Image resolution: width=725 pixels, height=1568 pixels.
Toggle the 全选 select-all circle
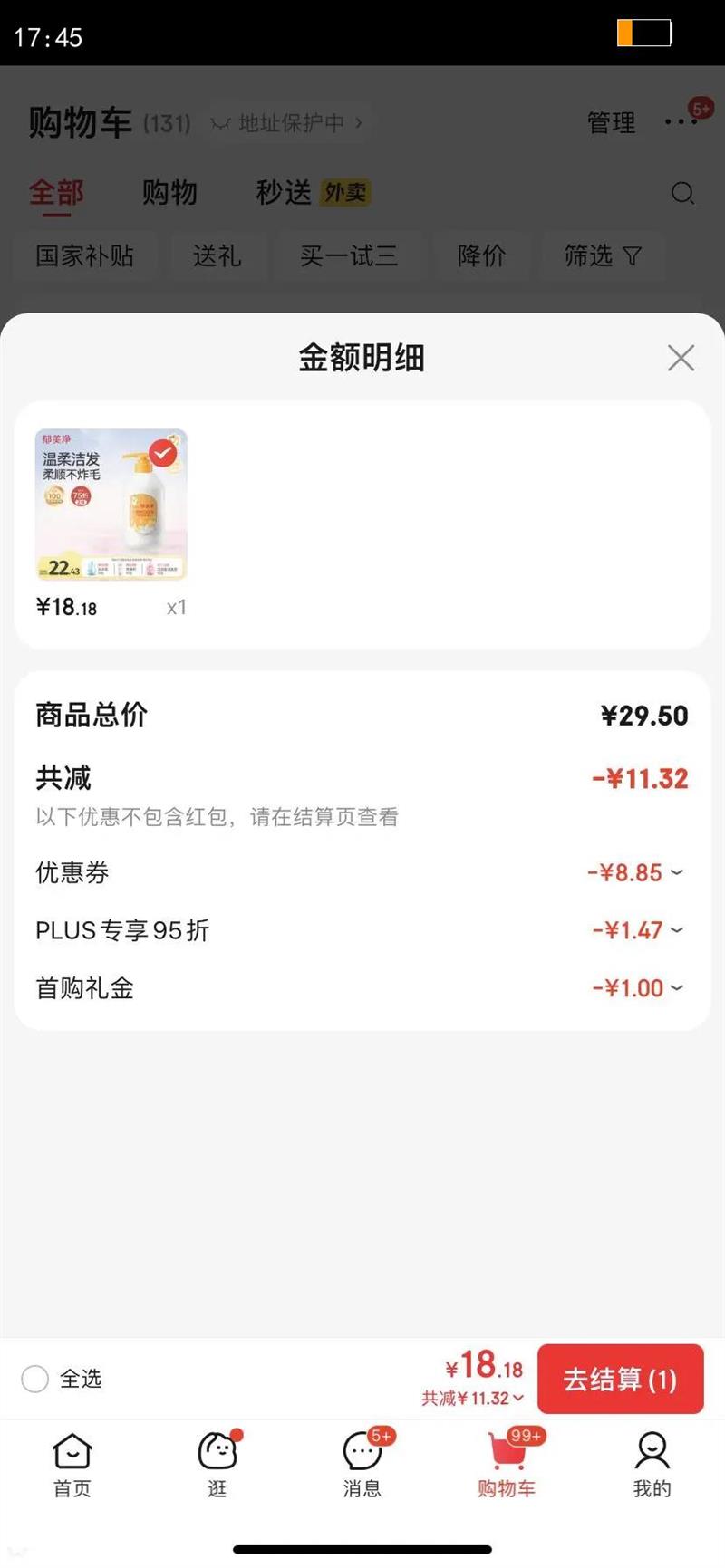34,1379
